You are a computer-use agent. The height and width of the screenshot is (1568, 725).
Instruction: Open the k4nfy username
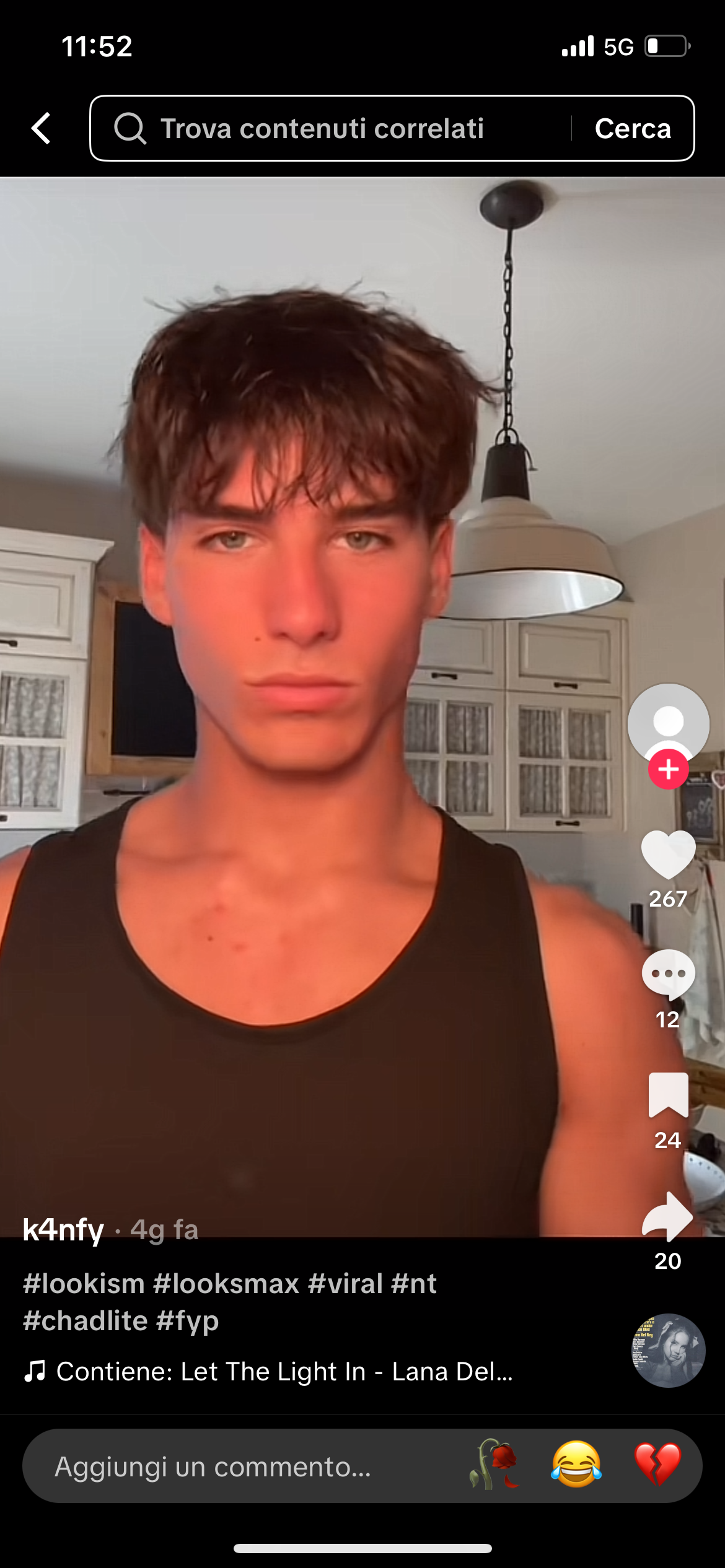pyautogui.click(x=63, y=1230)
